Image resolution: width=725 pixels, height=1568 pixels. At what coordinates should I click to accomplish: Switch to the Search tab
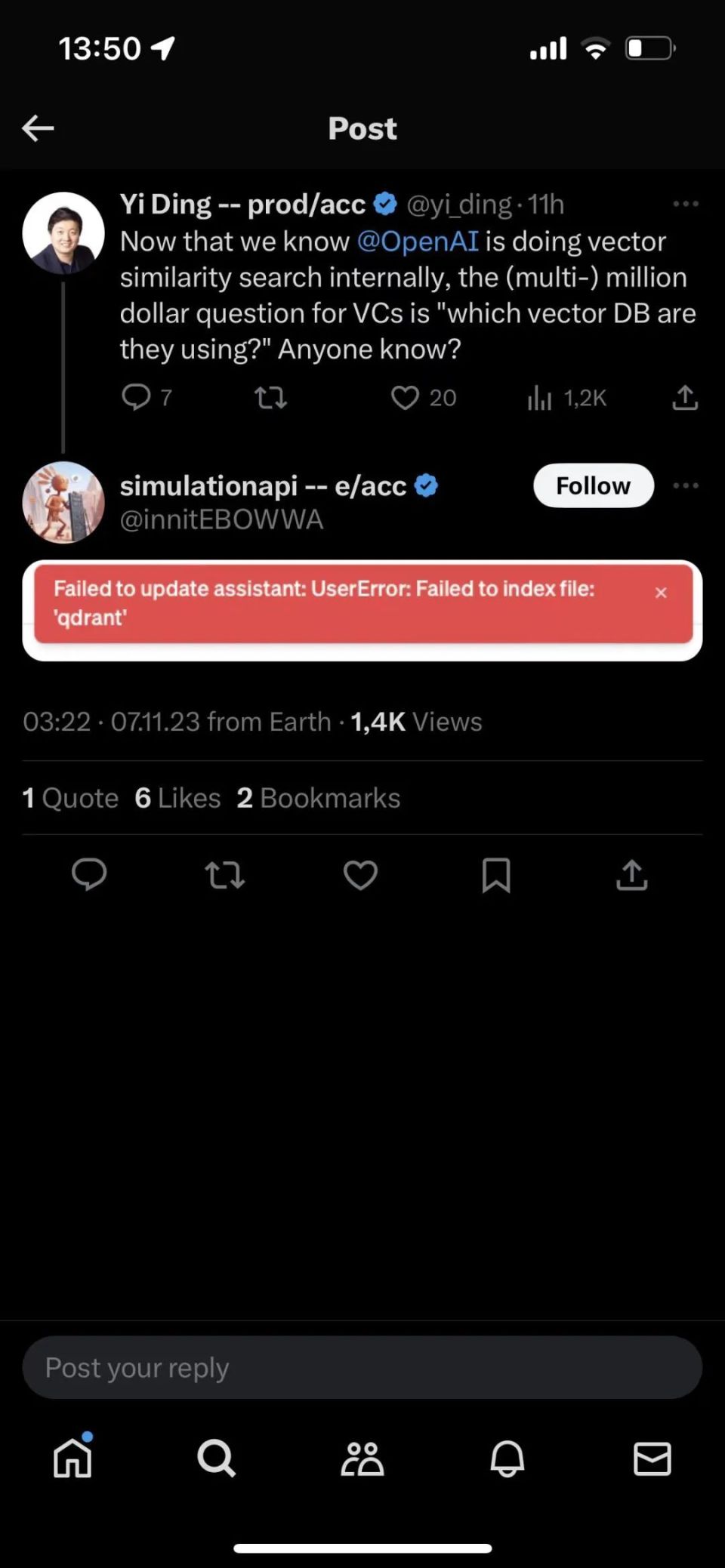pyautogui.click(x=217, y=1458)
